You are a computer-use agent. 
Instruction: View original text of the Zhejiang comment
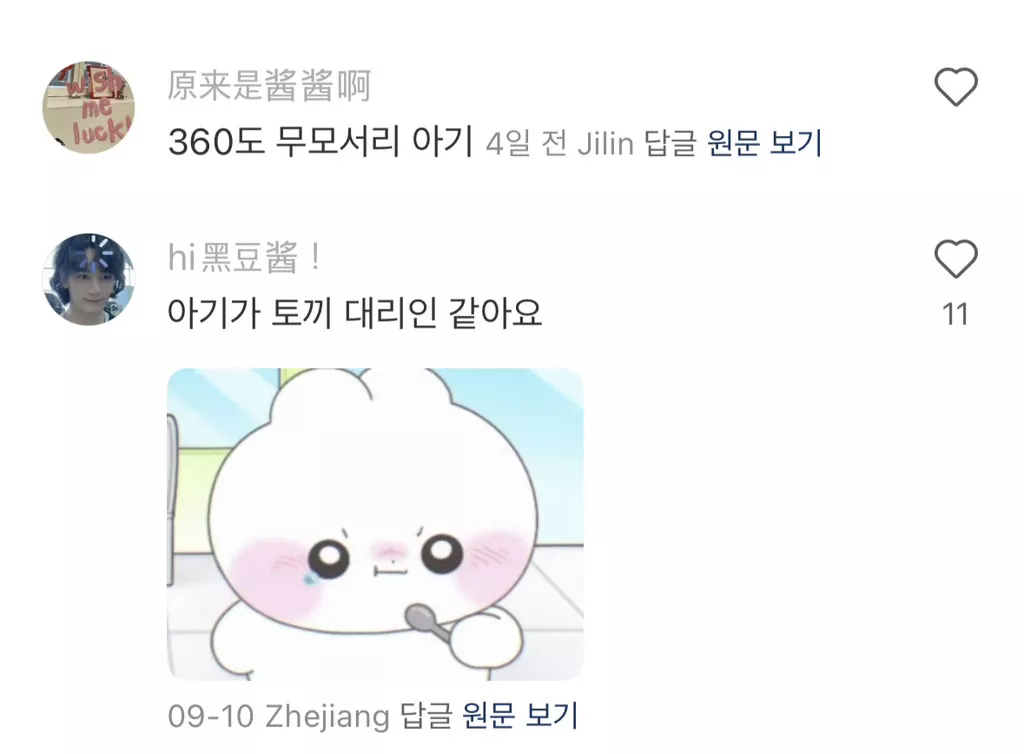pos(520,716)
